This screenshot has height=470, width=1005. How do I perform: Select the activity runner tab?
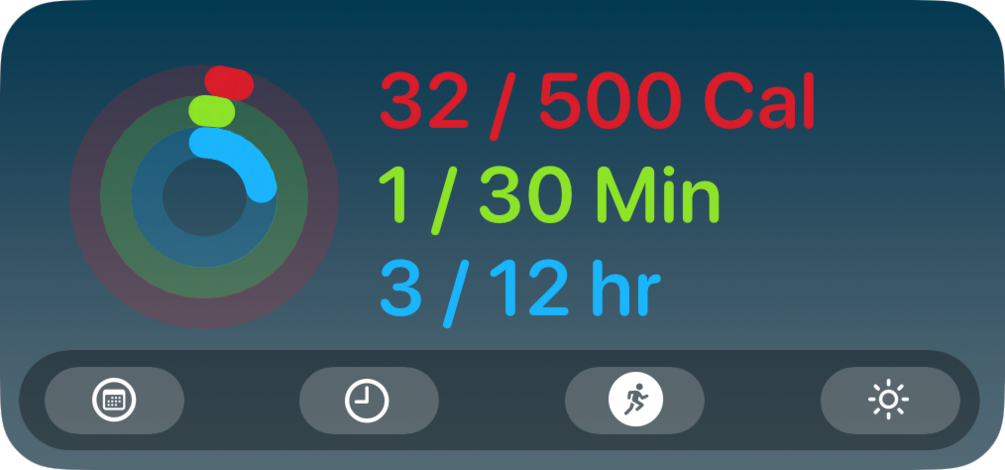[x=634, y=401]
